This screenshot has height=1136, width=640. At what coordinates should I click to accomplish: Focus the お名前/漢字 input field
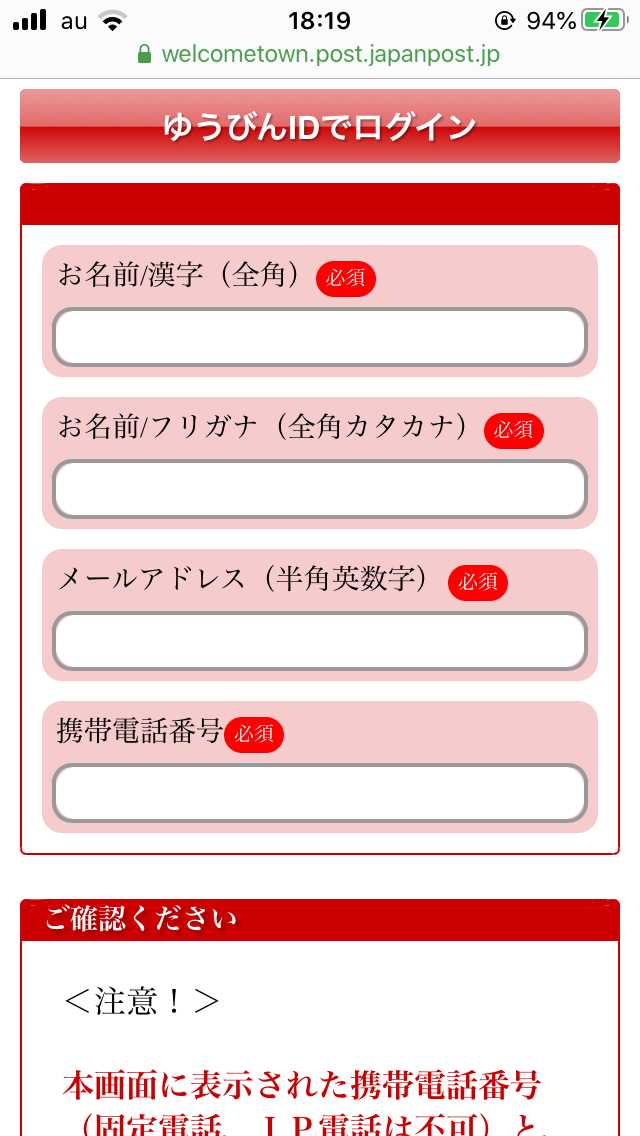[x=320, y=337]
